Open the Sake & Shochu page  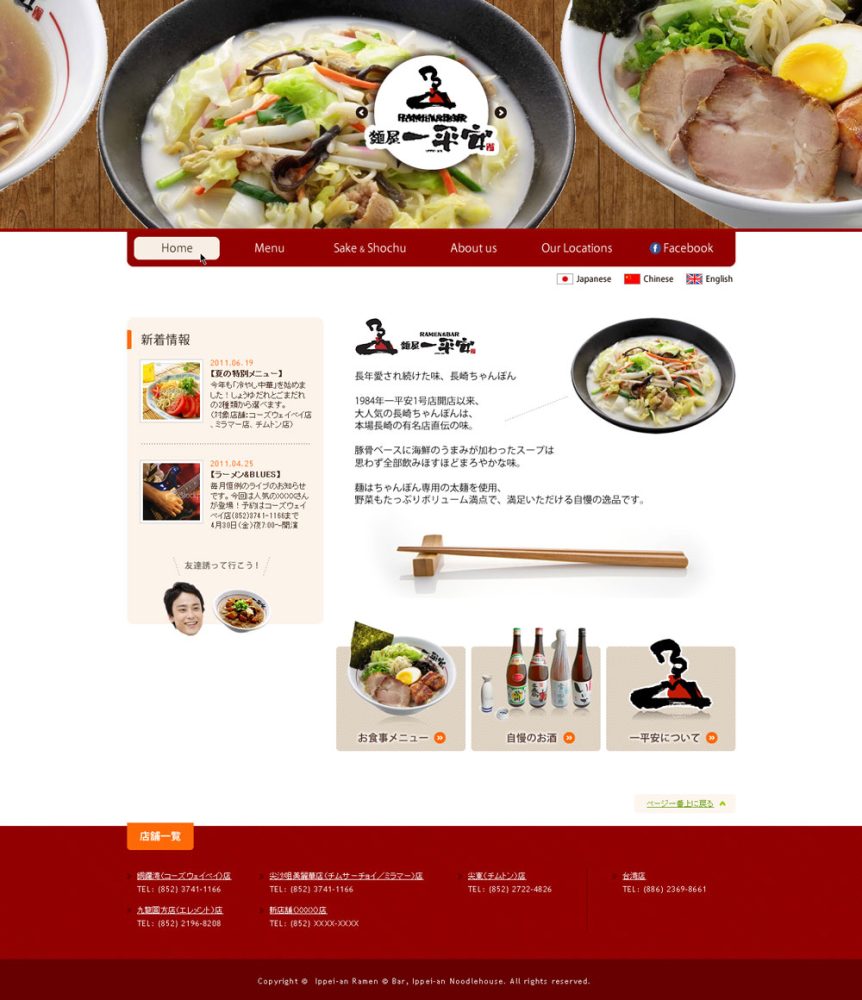pyautogui.click(x=369, y=248)
